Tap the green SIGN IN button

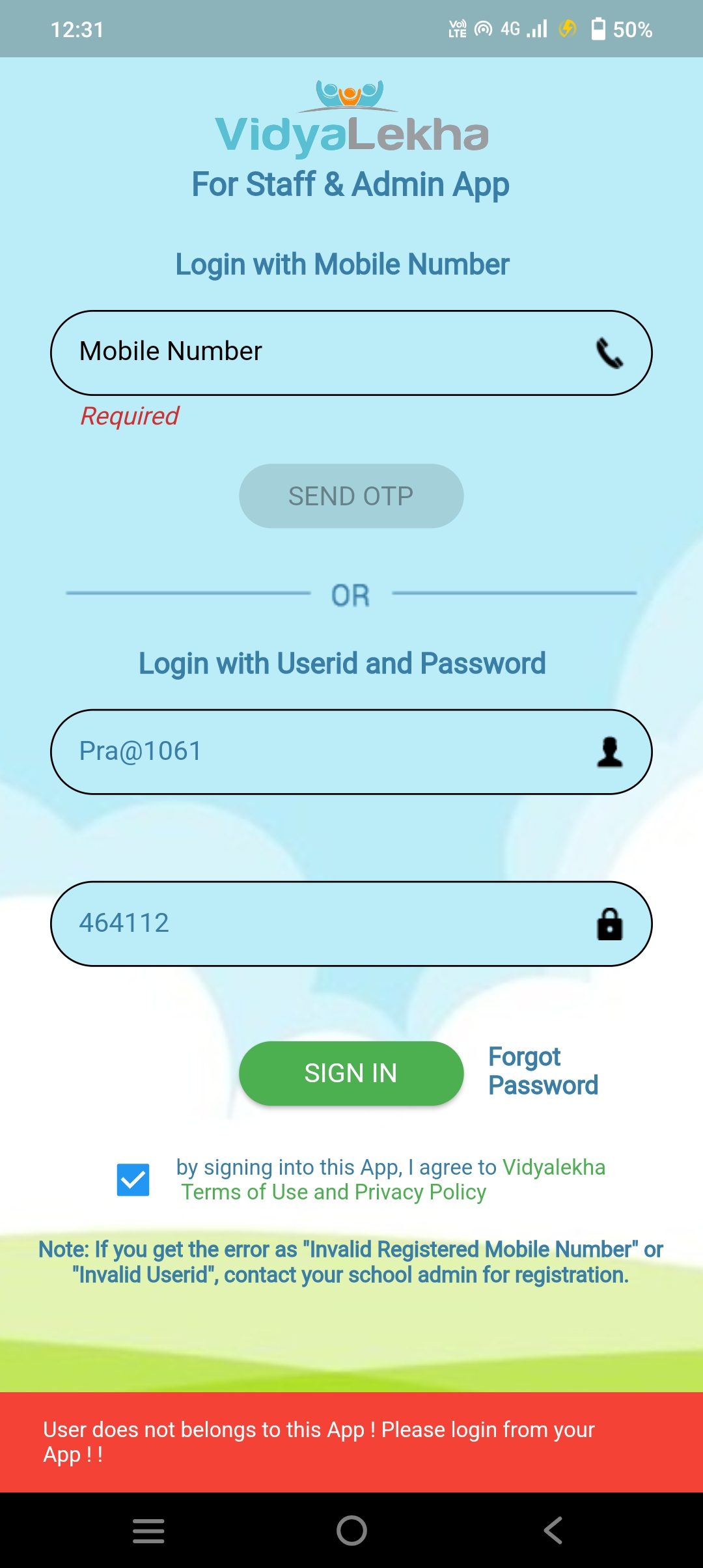tap(351, 1073)
